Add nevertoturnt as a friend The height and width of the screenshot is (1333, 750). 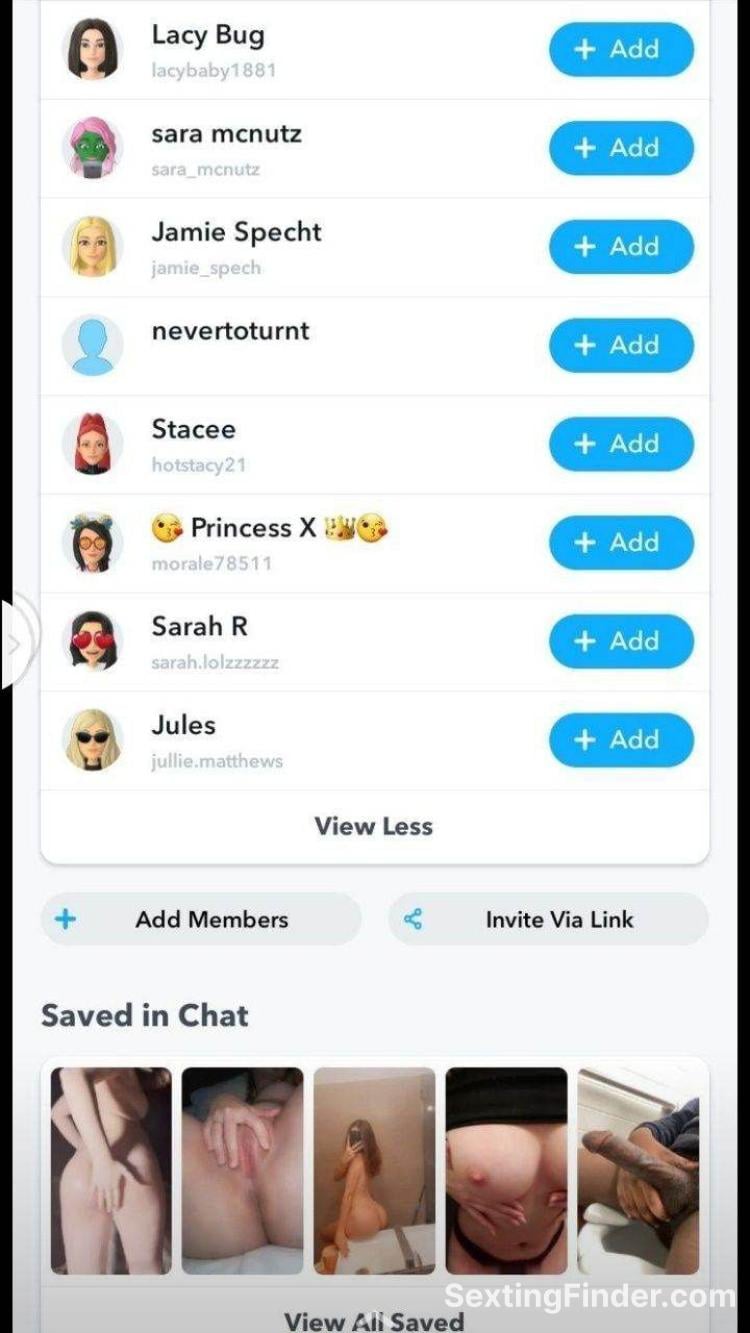pyautogui.click(x=621, y=345)
